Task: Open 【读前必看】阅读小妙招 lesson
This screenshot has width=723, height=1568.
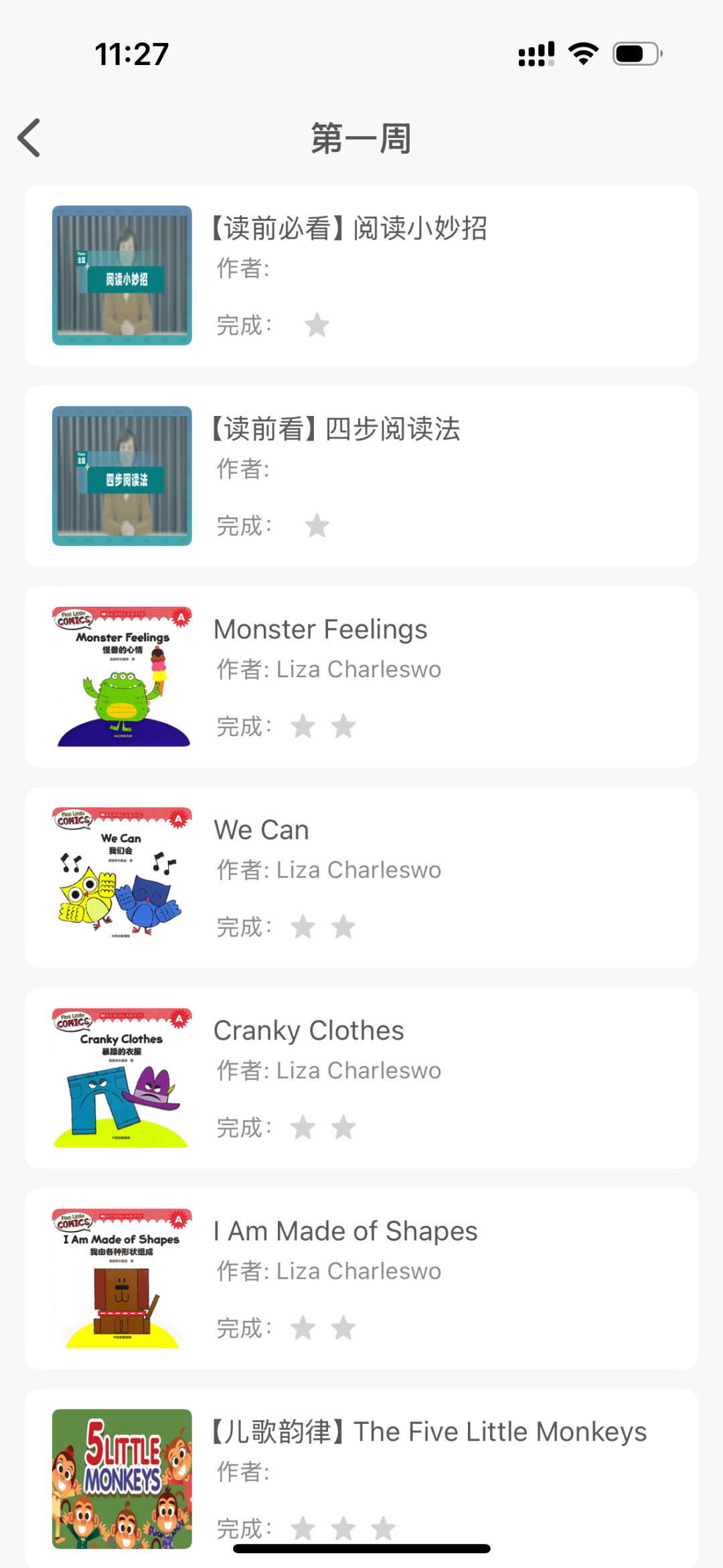Action: 361,276
